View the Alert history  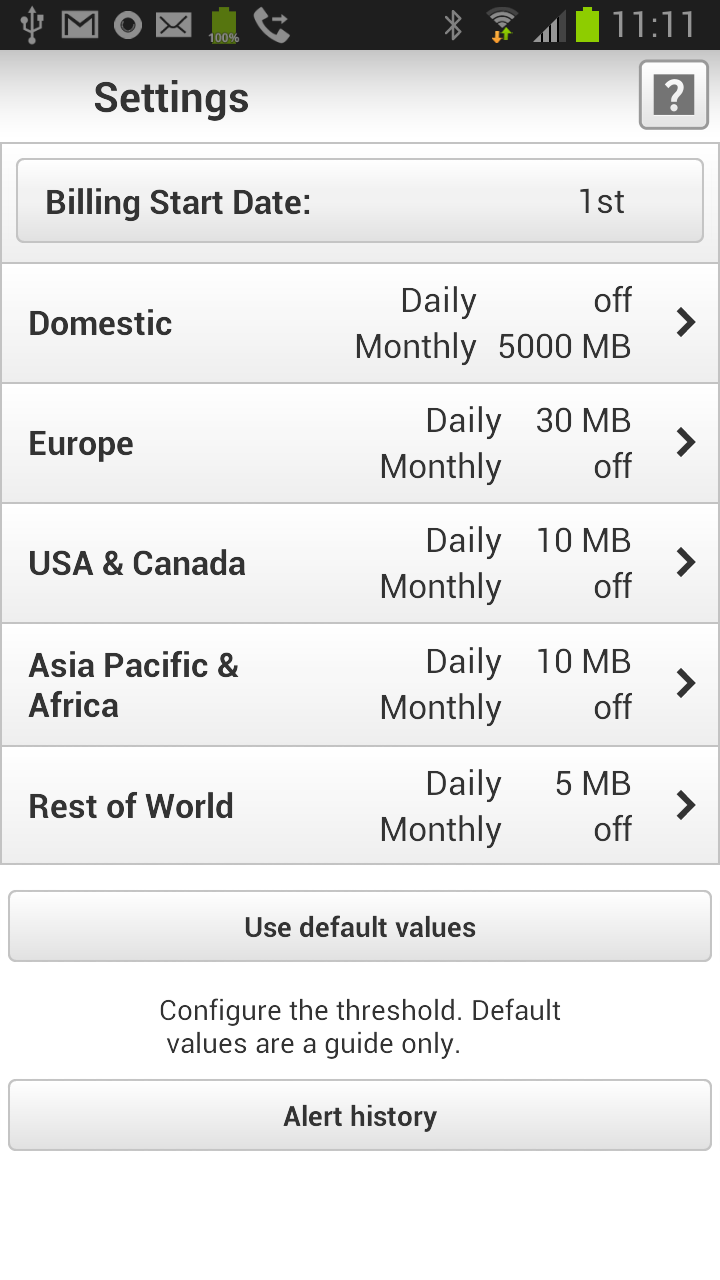pos(360,1116)
